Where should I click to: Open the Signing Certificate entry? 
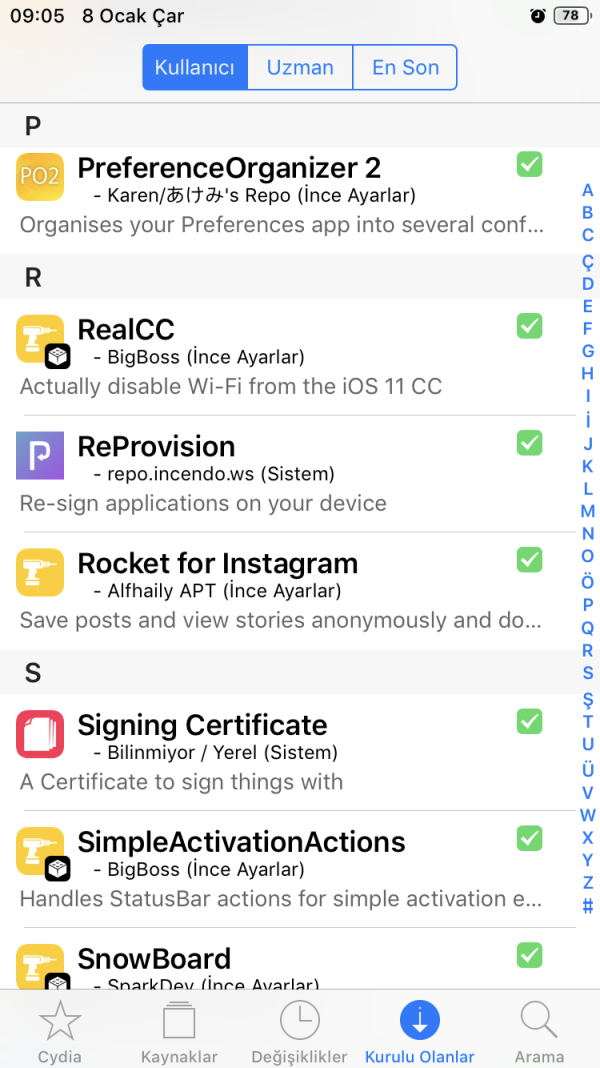(x=280, y=752)
